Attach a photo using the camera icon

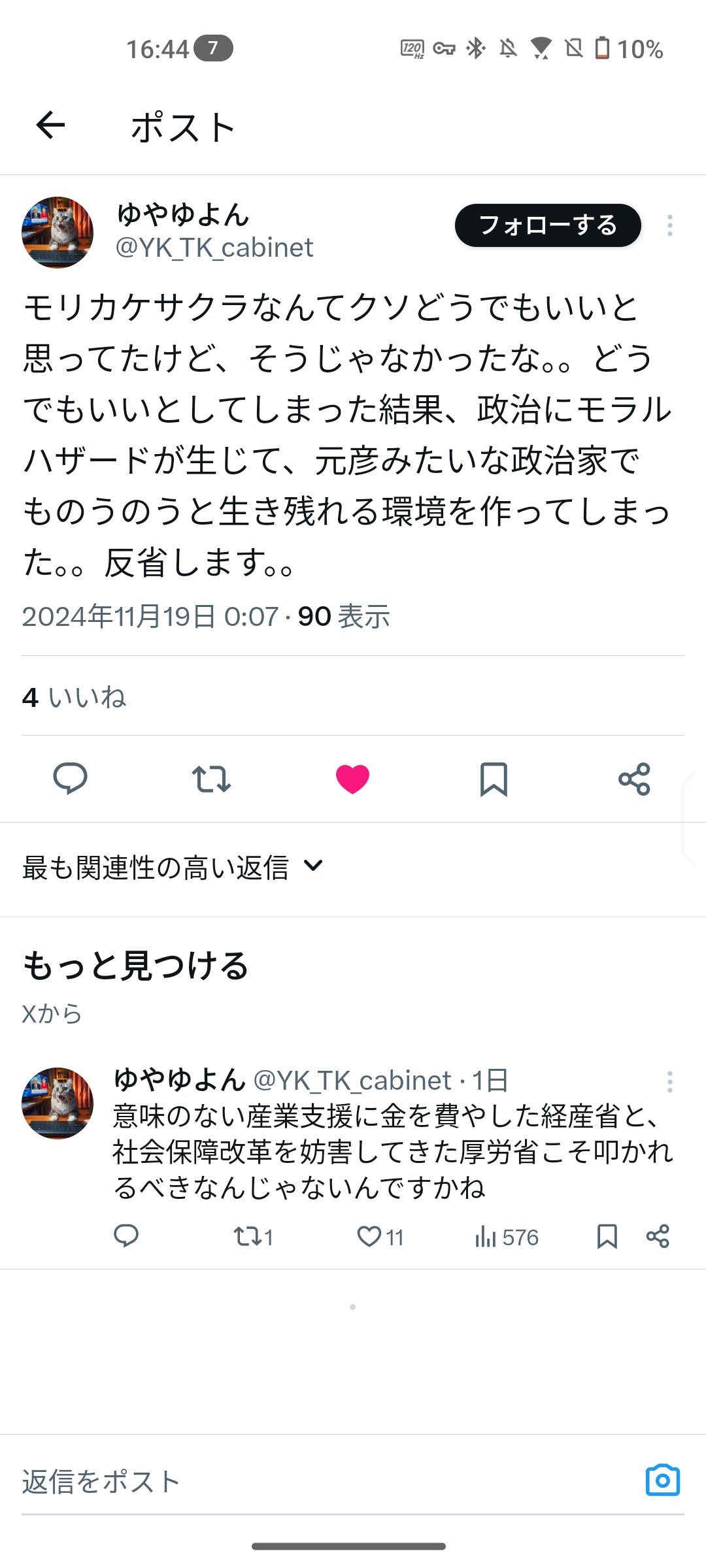[x=662, y=1480]
